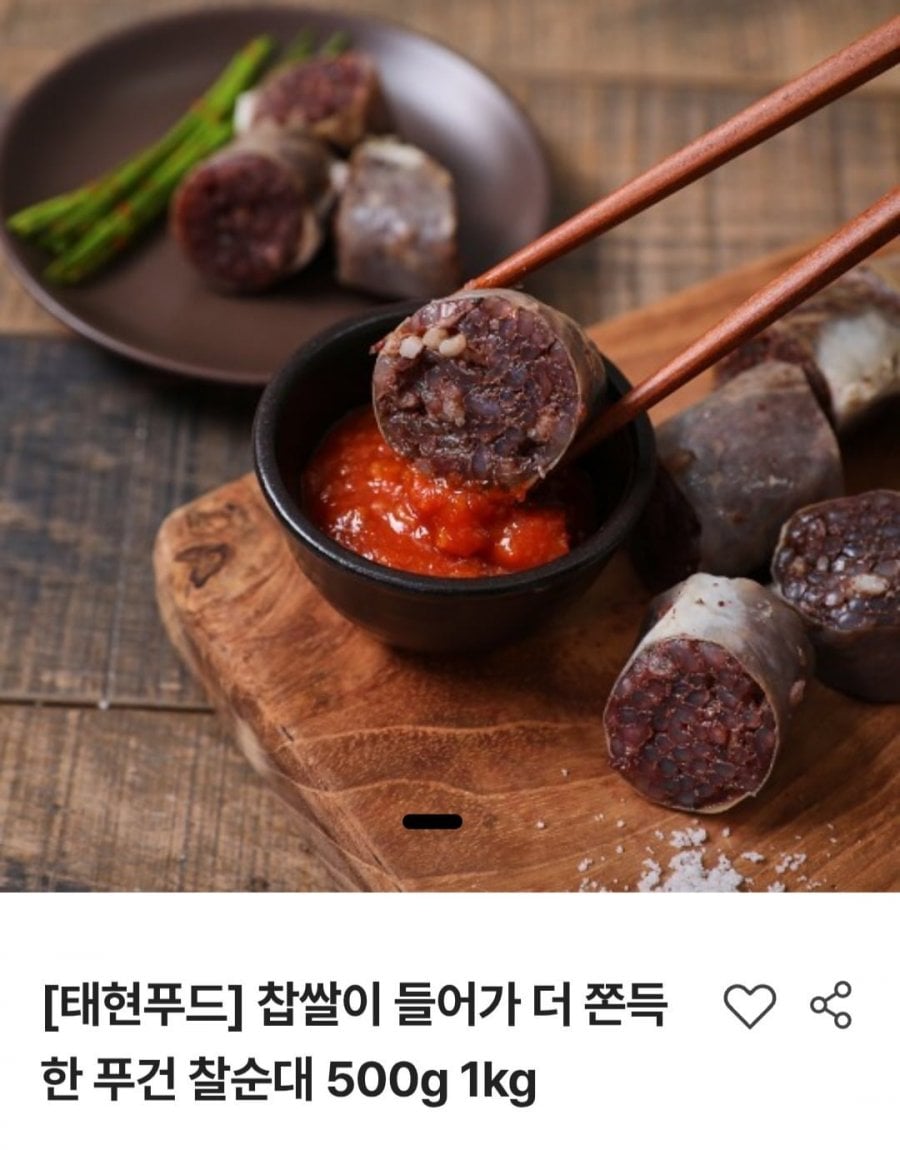Open the 찰순대 product photo
Image resolution: width=900 pixels, height=1150 pixels.
tap(450, 445)
